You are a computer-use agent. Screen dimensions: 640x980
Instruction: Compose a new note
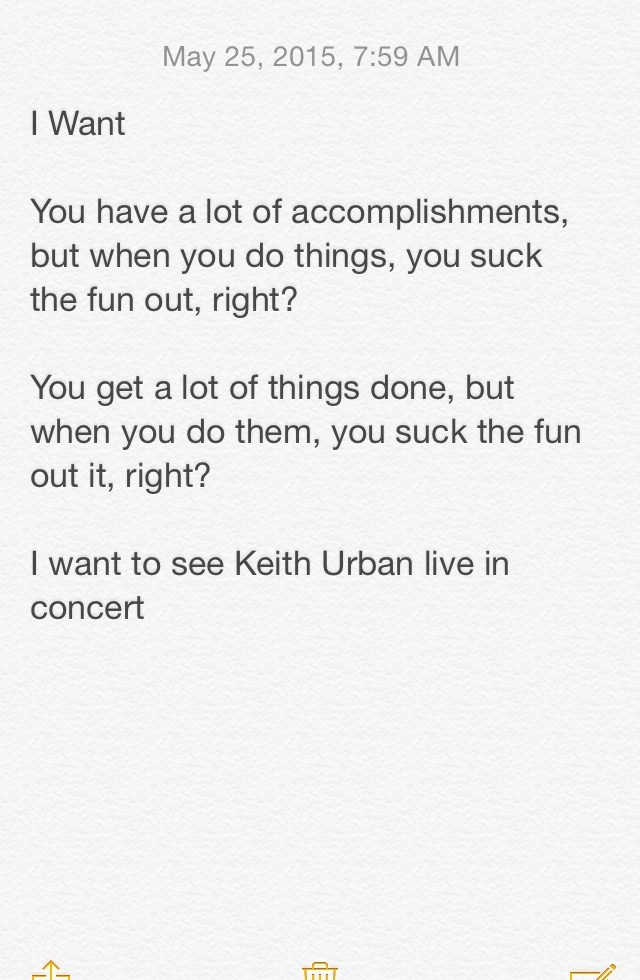(592, 970)
